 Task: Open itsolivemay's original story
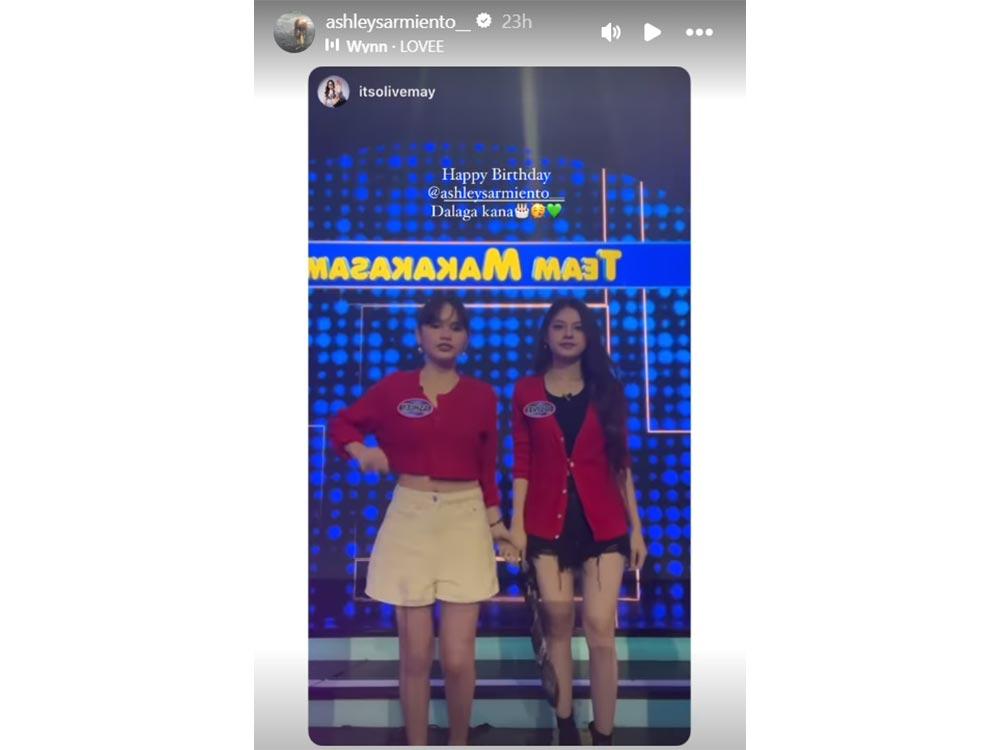pos(396,91)
